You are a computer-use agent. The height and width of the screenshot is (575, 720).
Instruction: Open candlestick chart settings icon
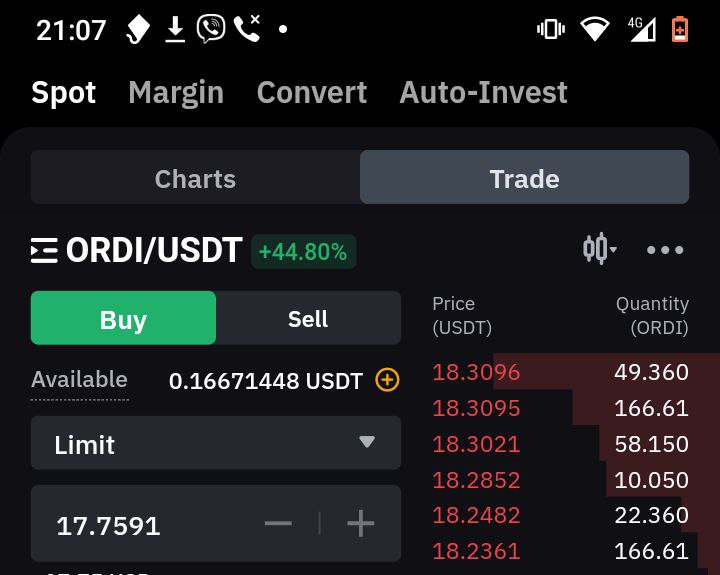598,249
